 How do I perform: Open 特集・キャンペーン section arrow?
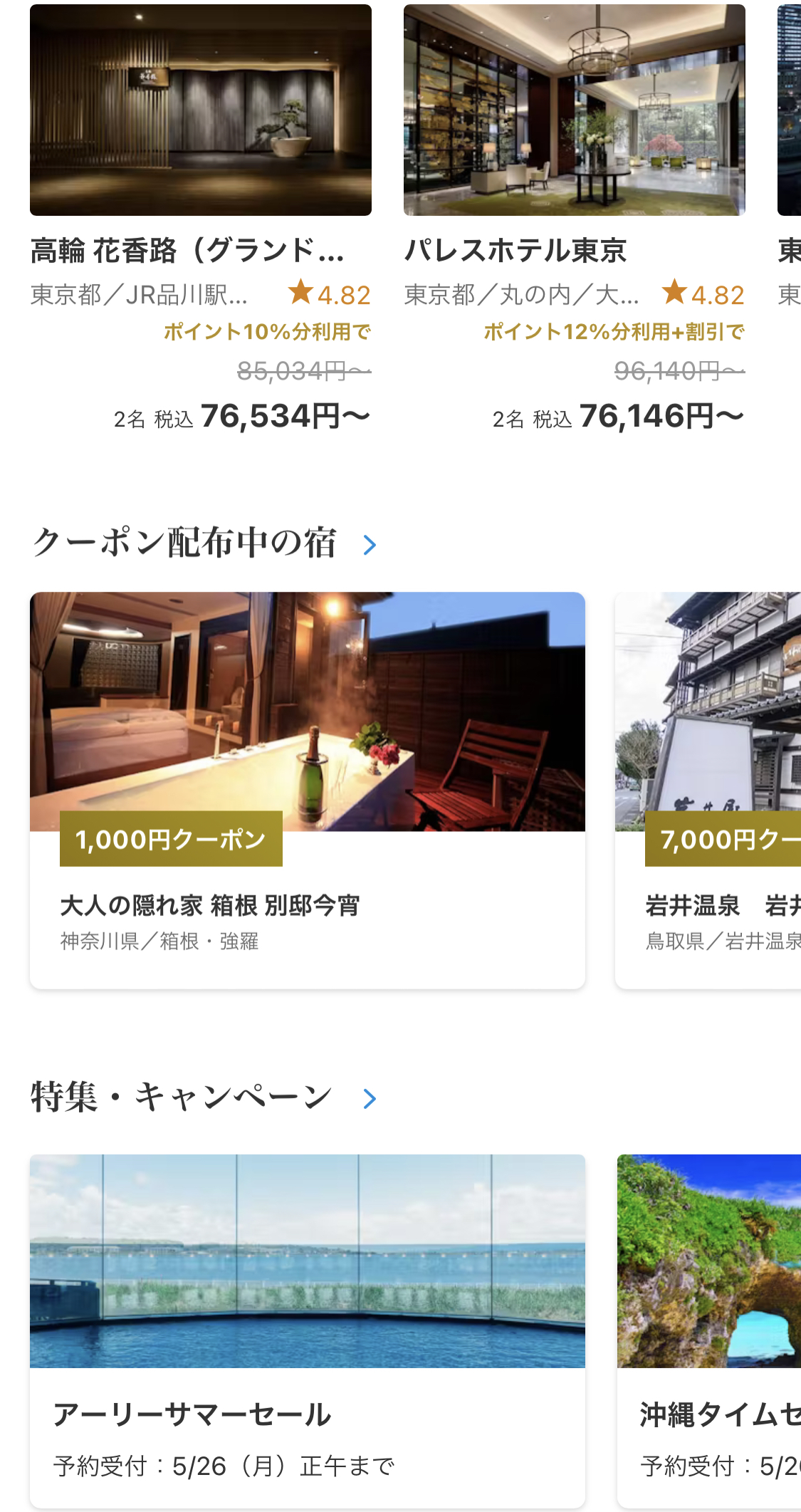(x=370, y=1099)
